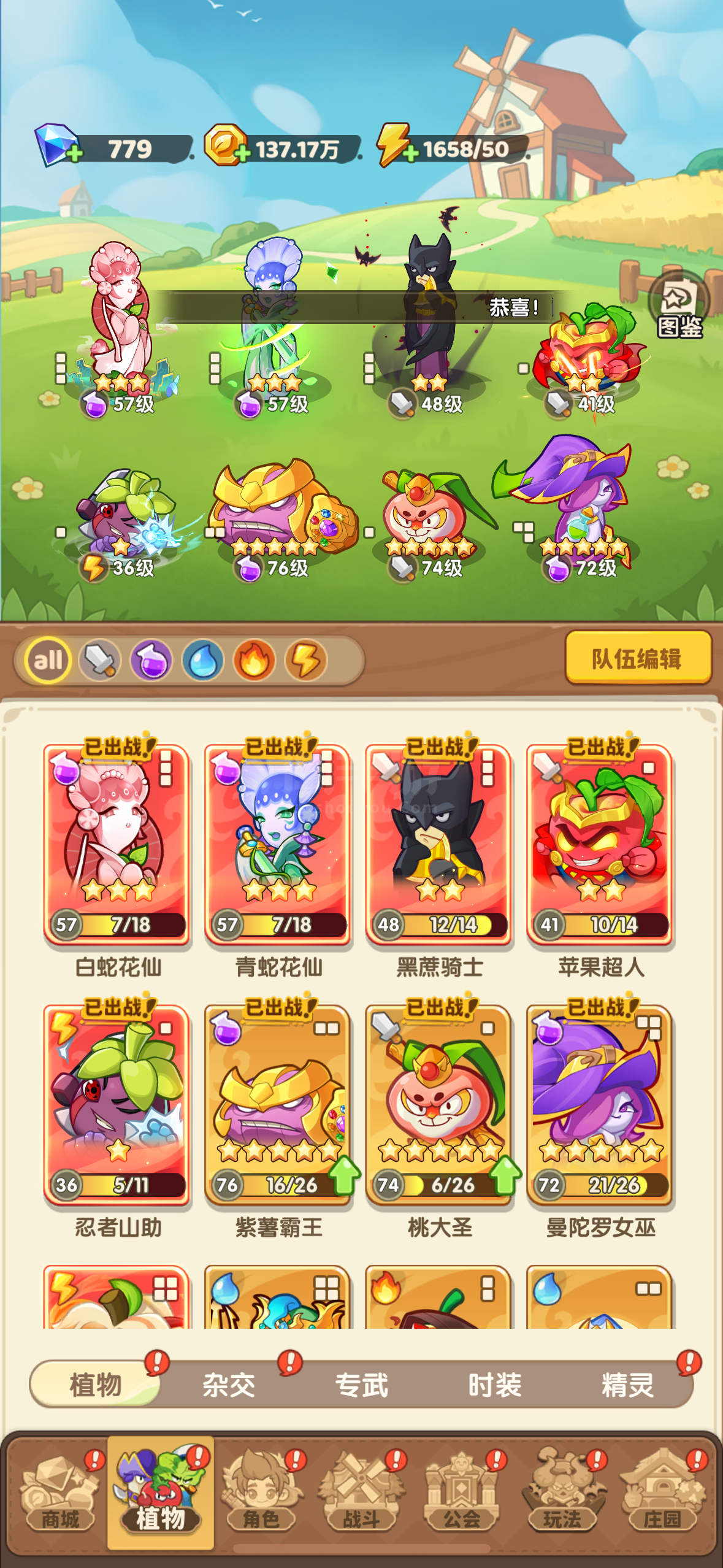The height and width of the screenshot is (1568, 723).
Task: Filter plants by water drop element
Action: point(203,661)
